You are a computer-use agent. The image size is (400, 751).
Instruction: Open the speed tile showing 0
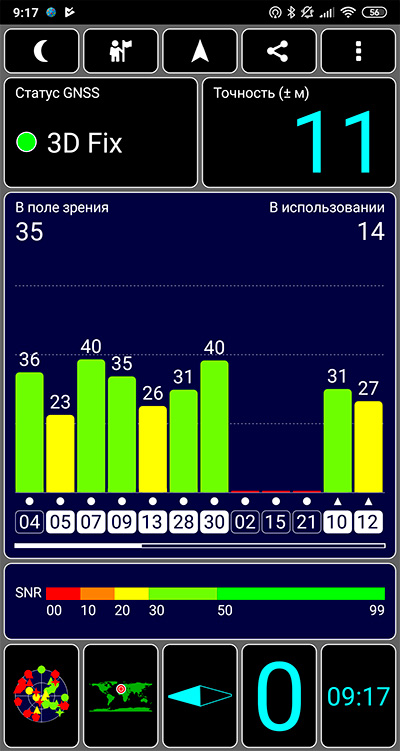coord(279,695)
